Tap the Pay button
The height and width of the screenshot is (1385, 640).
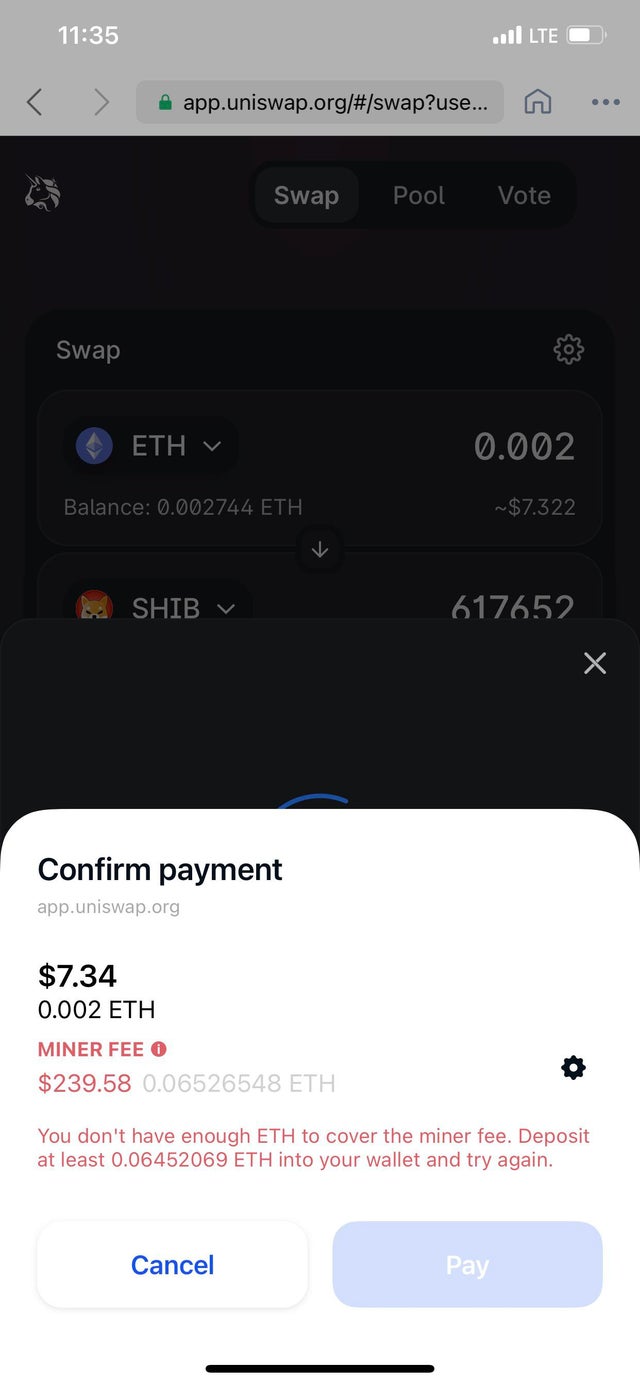pyautogui.click(x=467, y=1264)
